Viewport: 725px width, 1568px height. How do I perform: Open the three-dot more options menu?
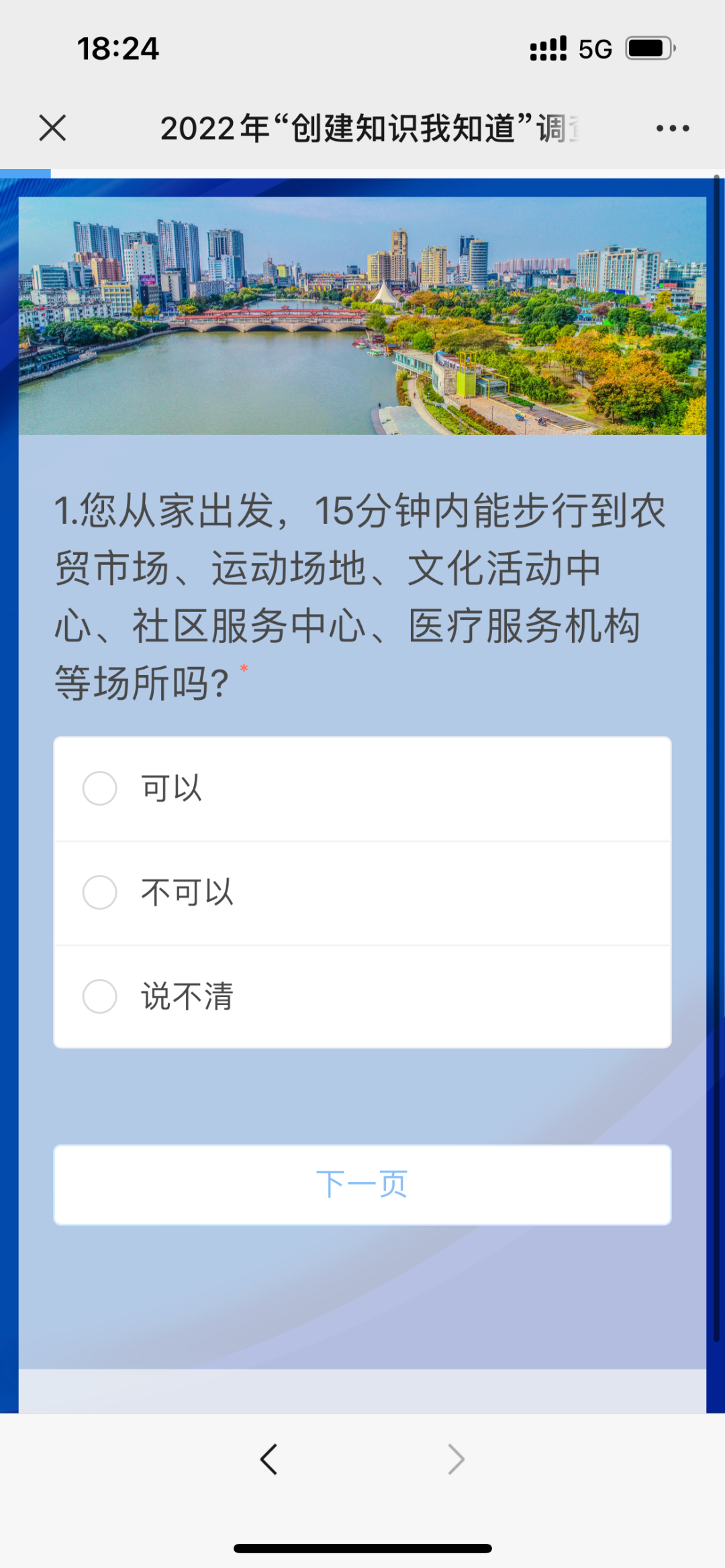point(672,128)
